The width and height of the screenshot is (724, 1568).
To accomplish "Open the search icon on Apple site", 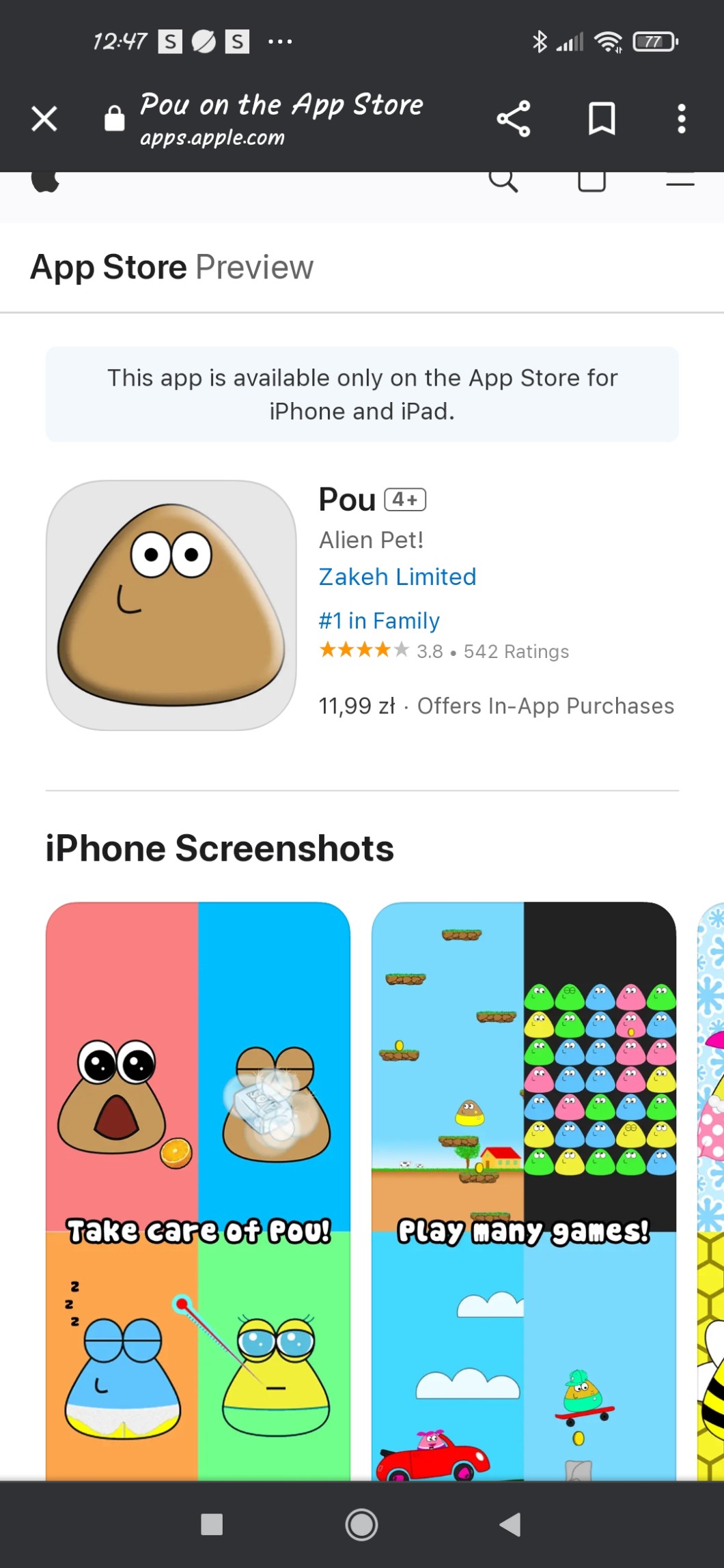I will pyautogui.click(x=503, y=182).
